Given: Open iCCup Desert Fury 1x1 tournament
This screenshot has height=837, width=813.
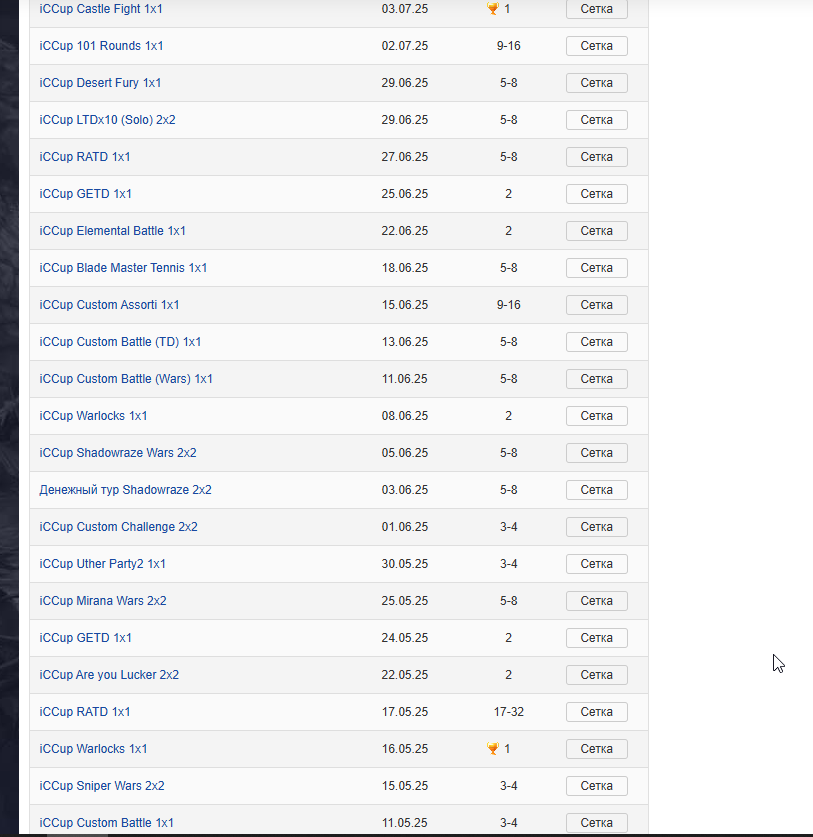Looking at the screenshot, I should (x=100, y=83).
